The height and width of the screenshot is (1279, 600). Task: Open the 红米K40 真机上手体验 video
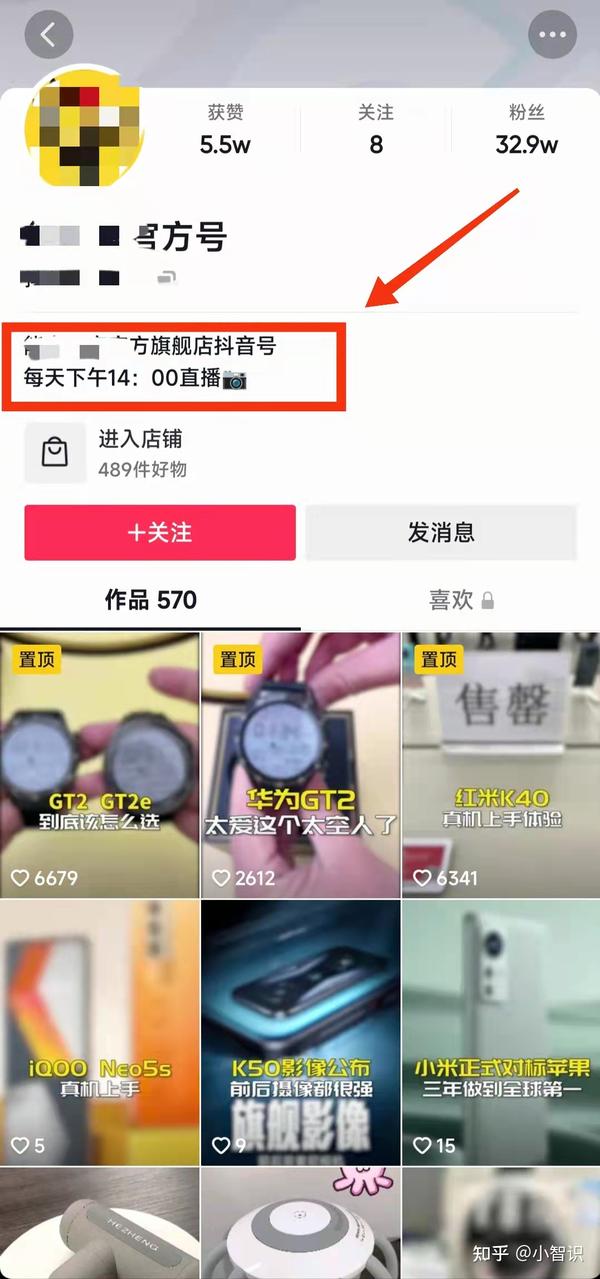coord(501,763)
